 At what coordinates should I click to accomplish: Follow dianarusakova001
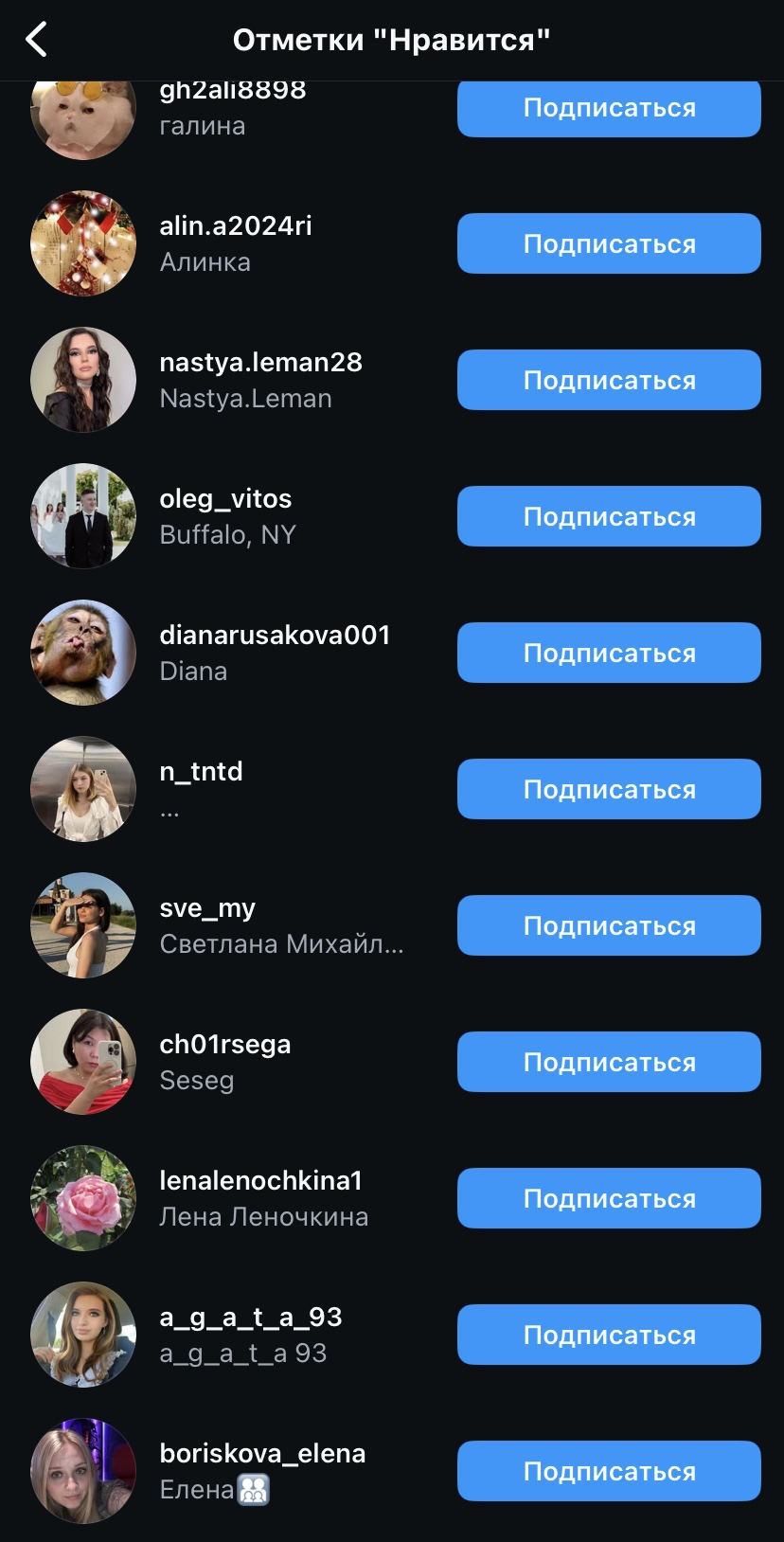coord(609,654)
